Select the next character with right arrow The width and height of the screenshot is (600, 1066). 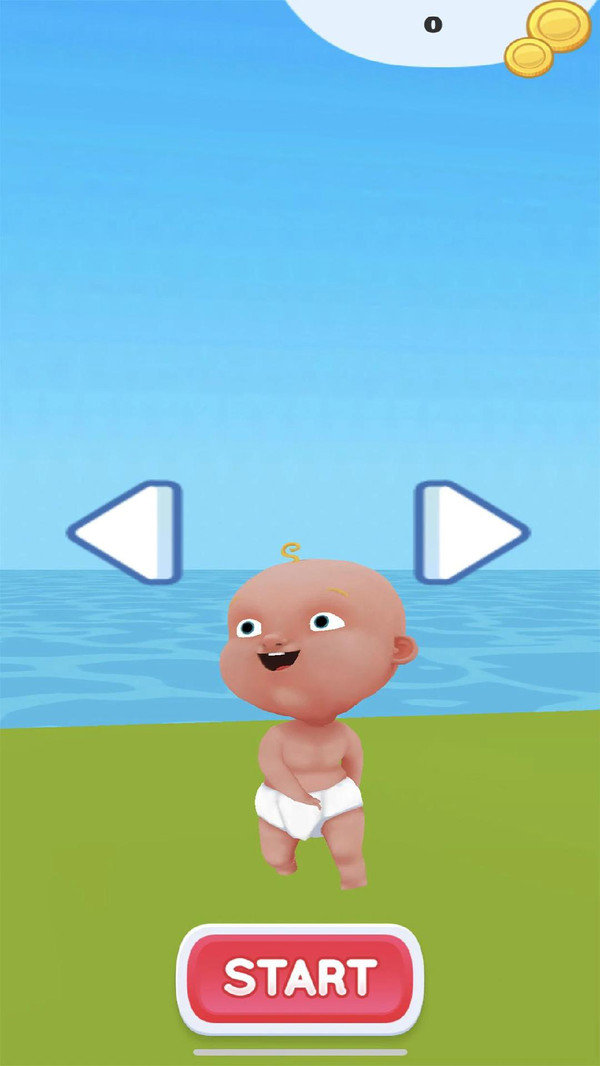coord(472,532)
